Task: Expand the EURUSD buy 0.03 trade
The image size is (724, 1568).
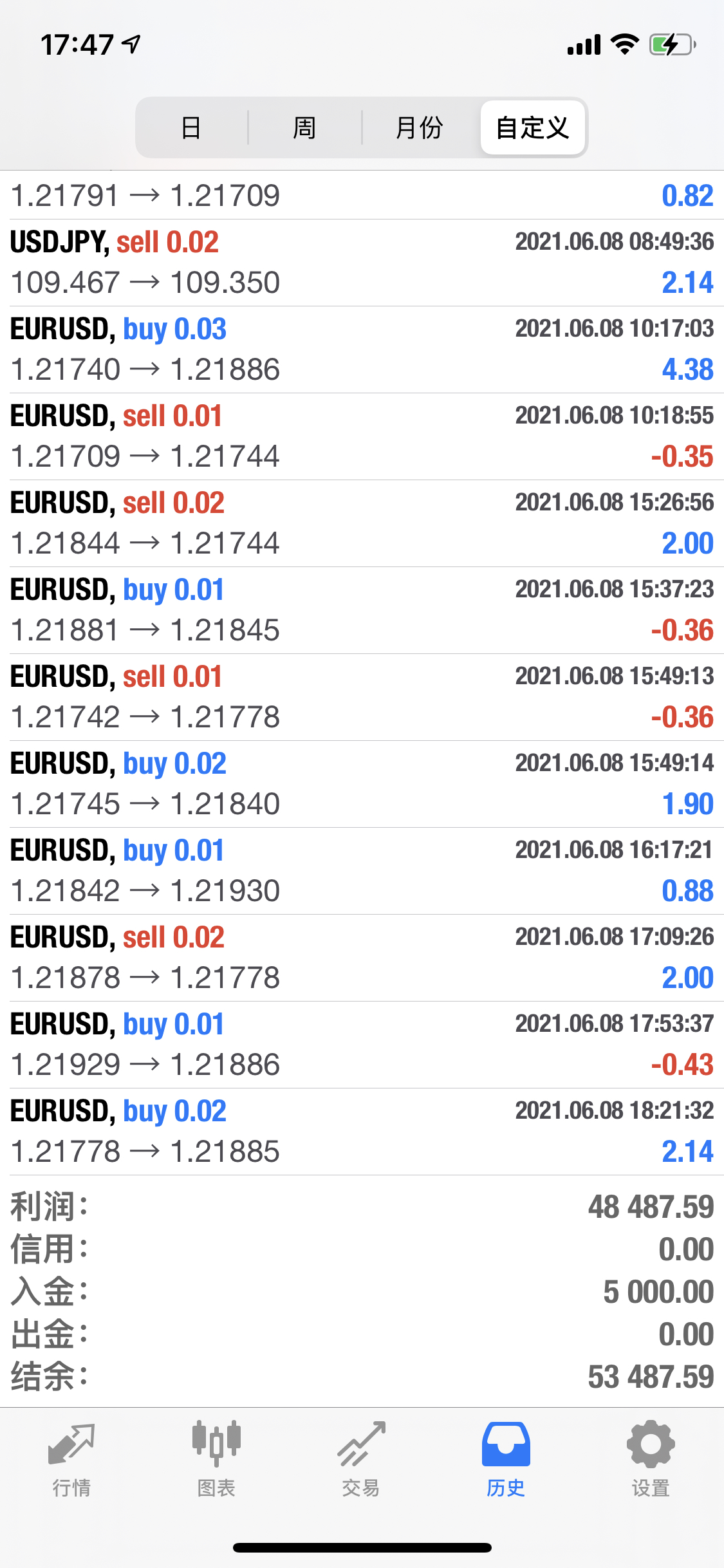Action: click(362, 350)
